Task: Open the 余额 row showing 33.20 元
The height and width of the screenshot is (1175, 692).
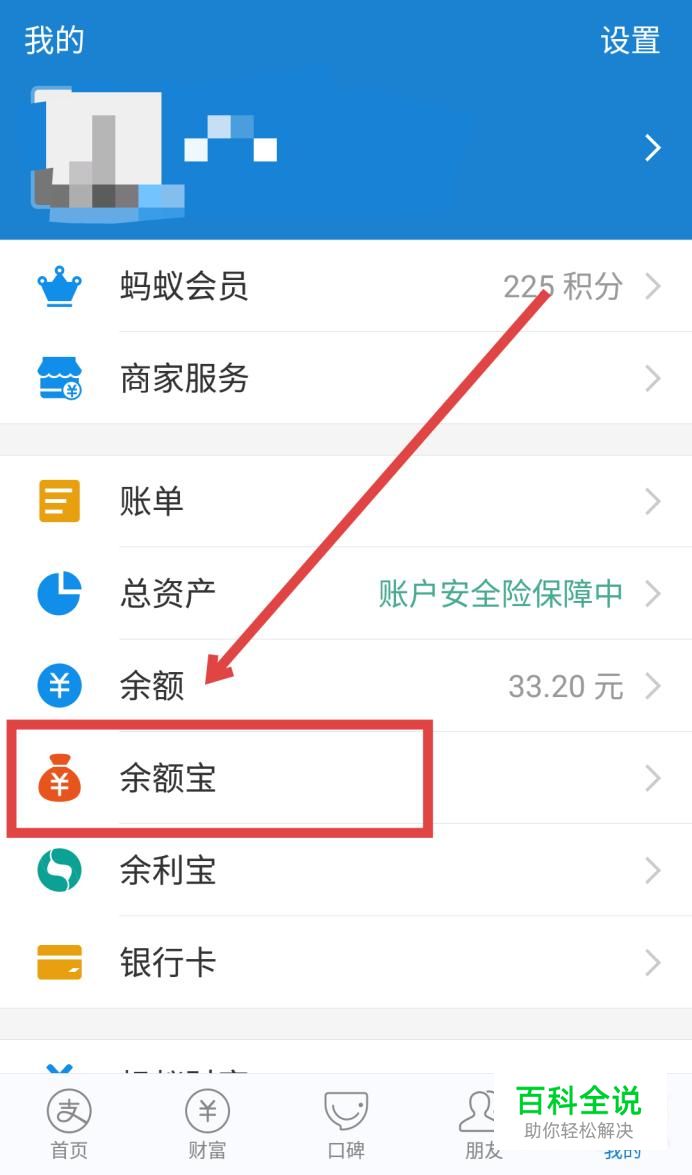Action: point(346,686)
